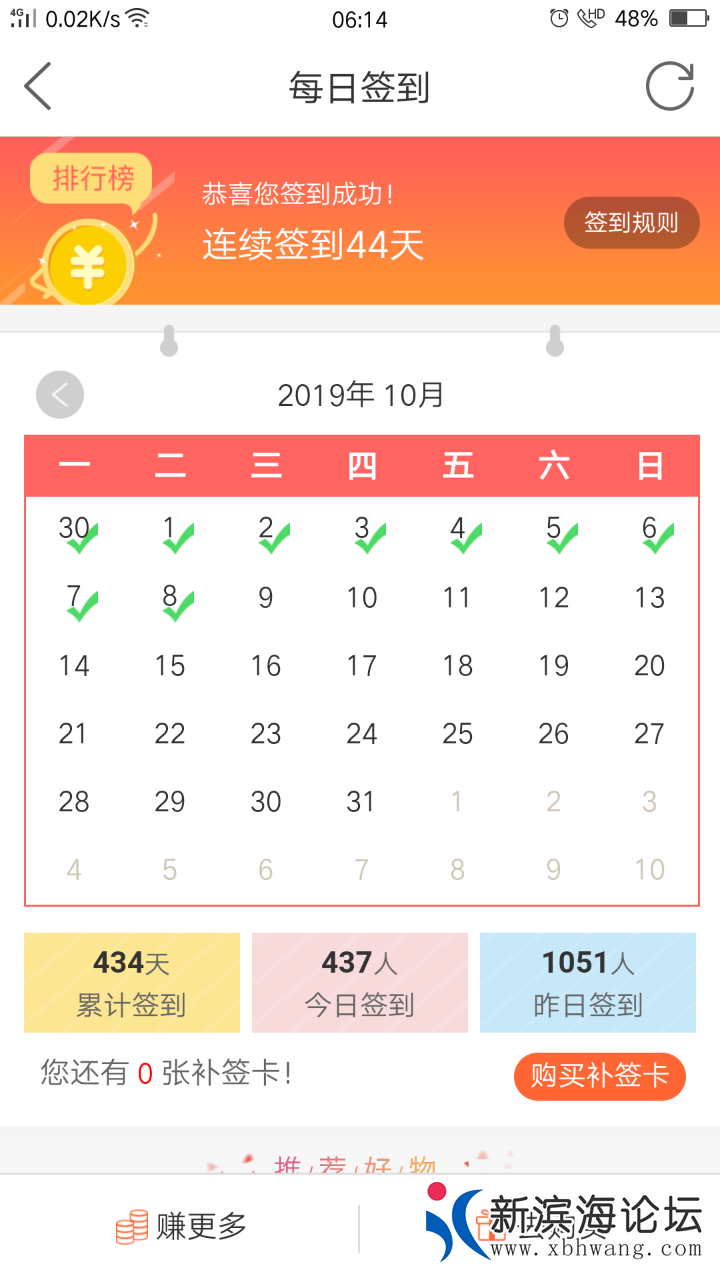Go back from the 每日签到 page

point(38,87)
